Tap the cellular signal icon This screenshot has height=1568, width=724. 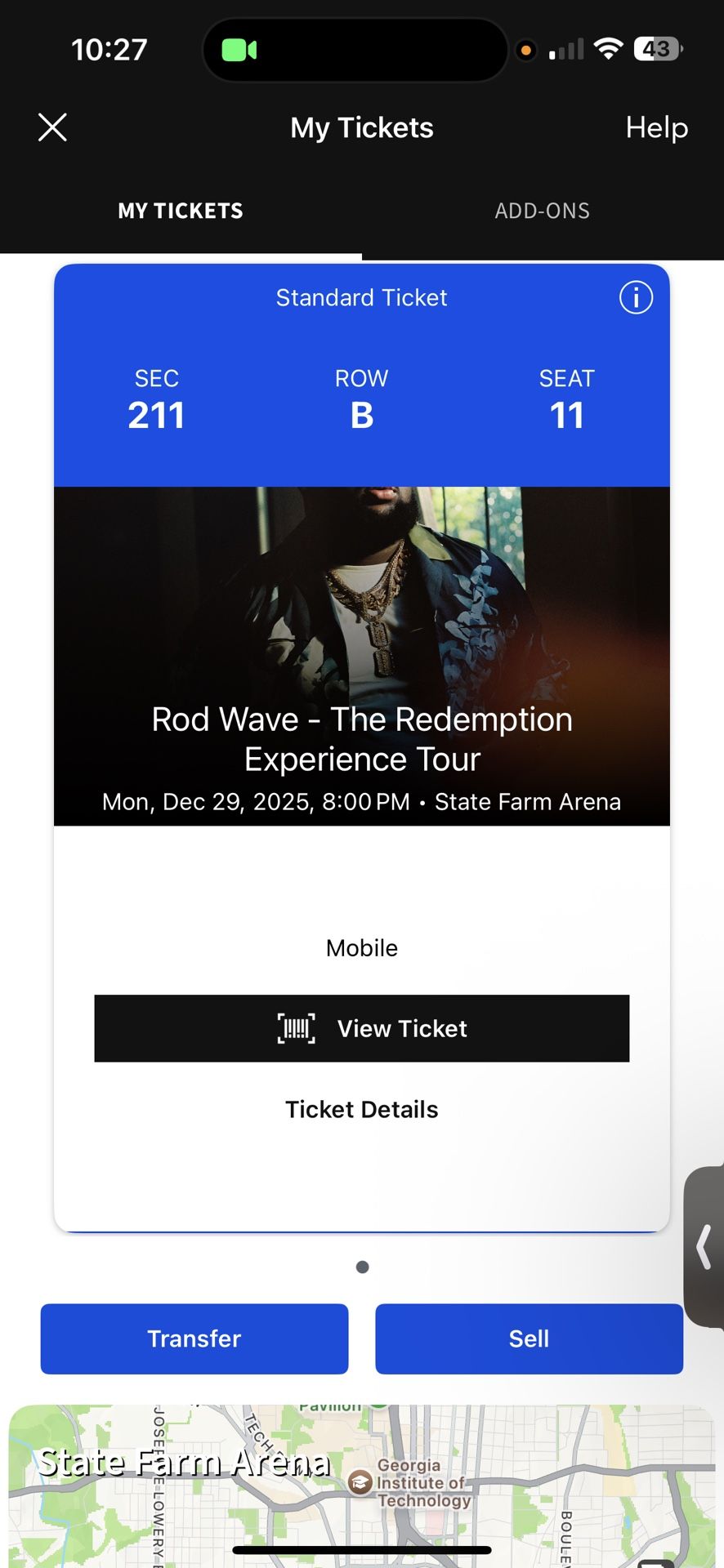click(x=565, y=47)
